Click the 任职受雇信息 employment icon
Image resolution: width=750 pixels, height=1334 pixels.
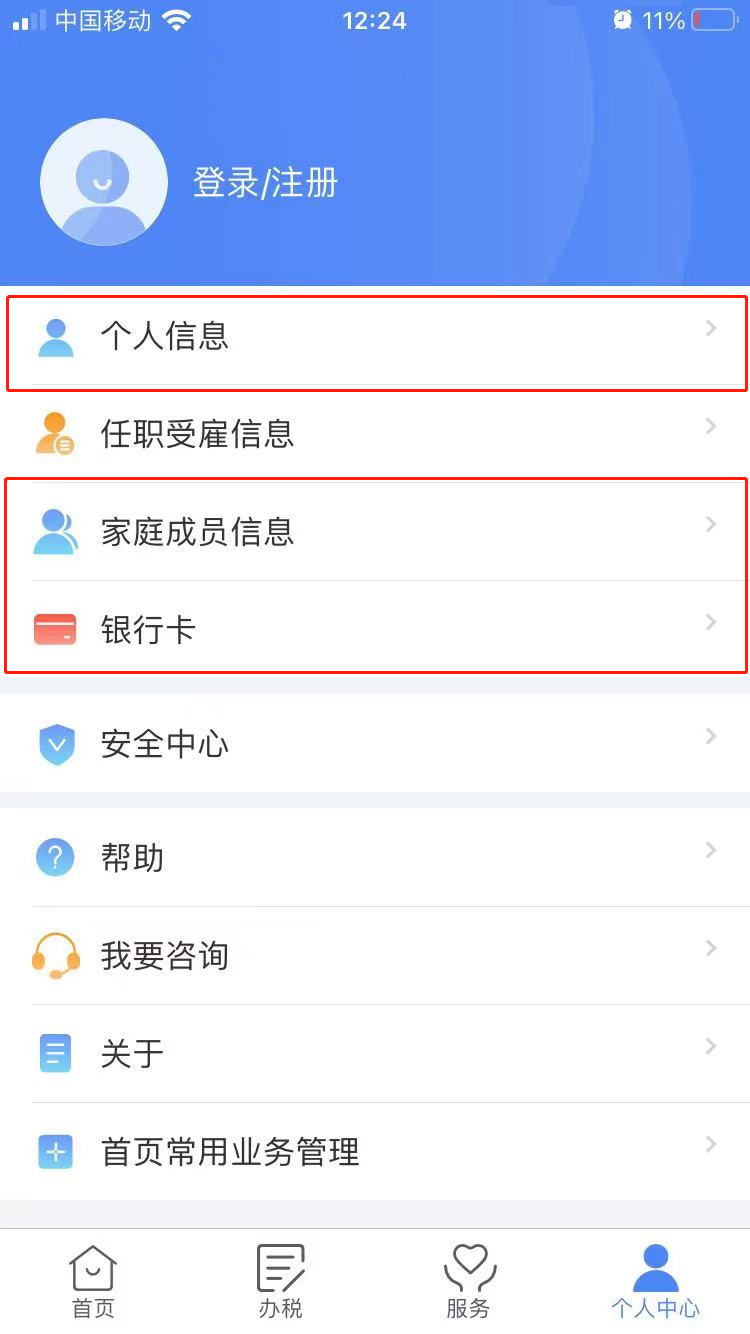[x=55, y=432]
